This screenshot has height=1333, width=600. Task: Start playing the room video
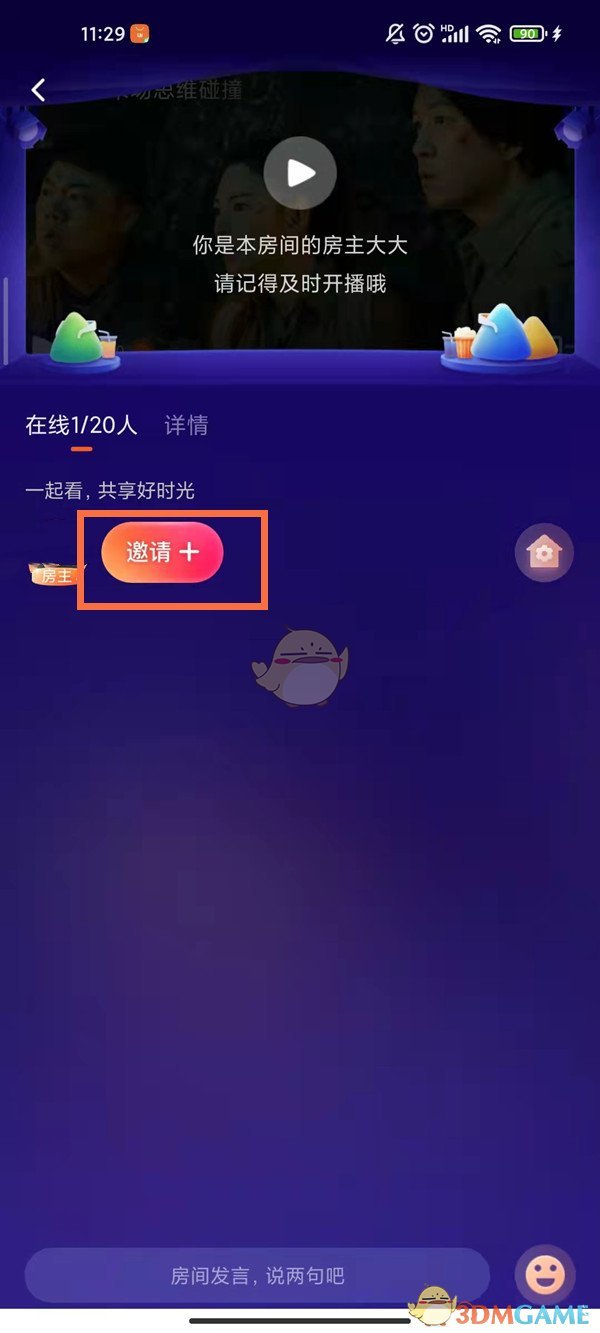tap(300, 173)
